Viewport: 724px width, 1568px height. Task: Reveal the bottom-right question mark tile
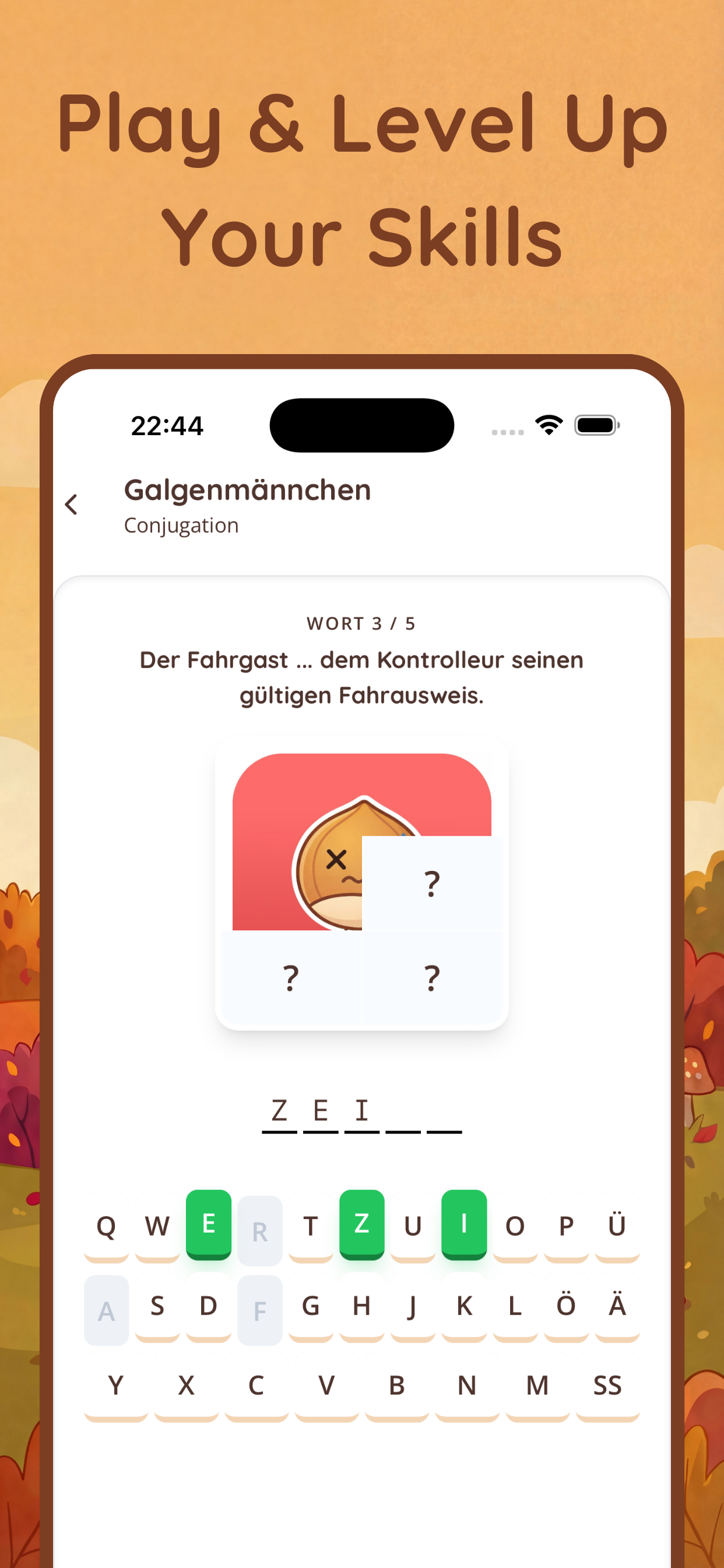[431, 977]
